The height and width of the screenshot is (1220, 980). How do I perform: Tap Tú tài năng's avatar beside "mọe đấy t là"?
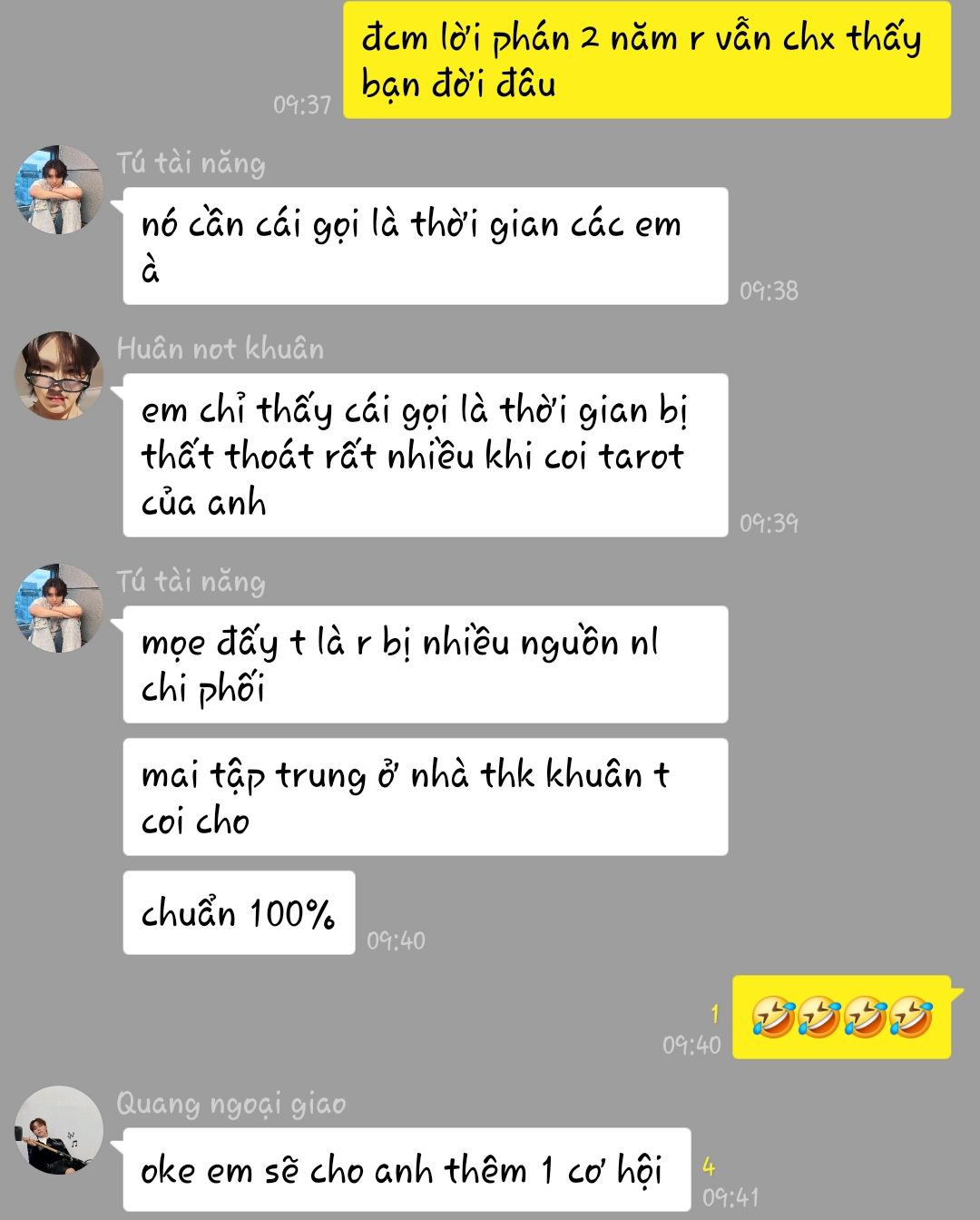59,608
